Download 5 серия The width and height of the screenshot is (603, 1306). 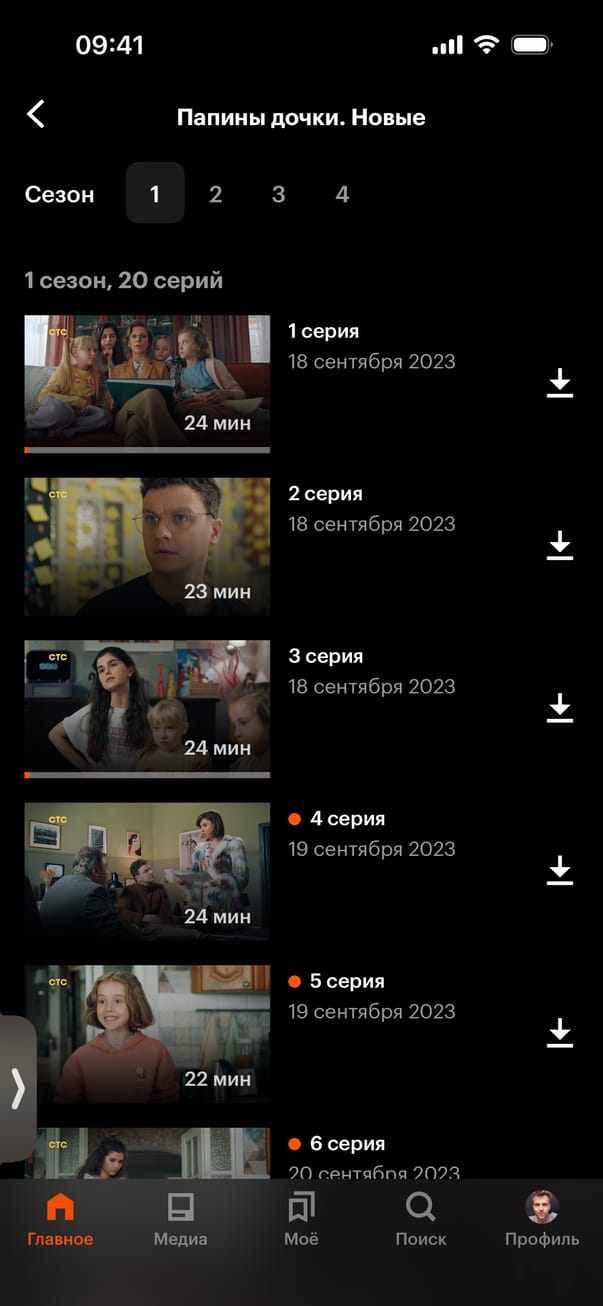(x=560, y=1033)
